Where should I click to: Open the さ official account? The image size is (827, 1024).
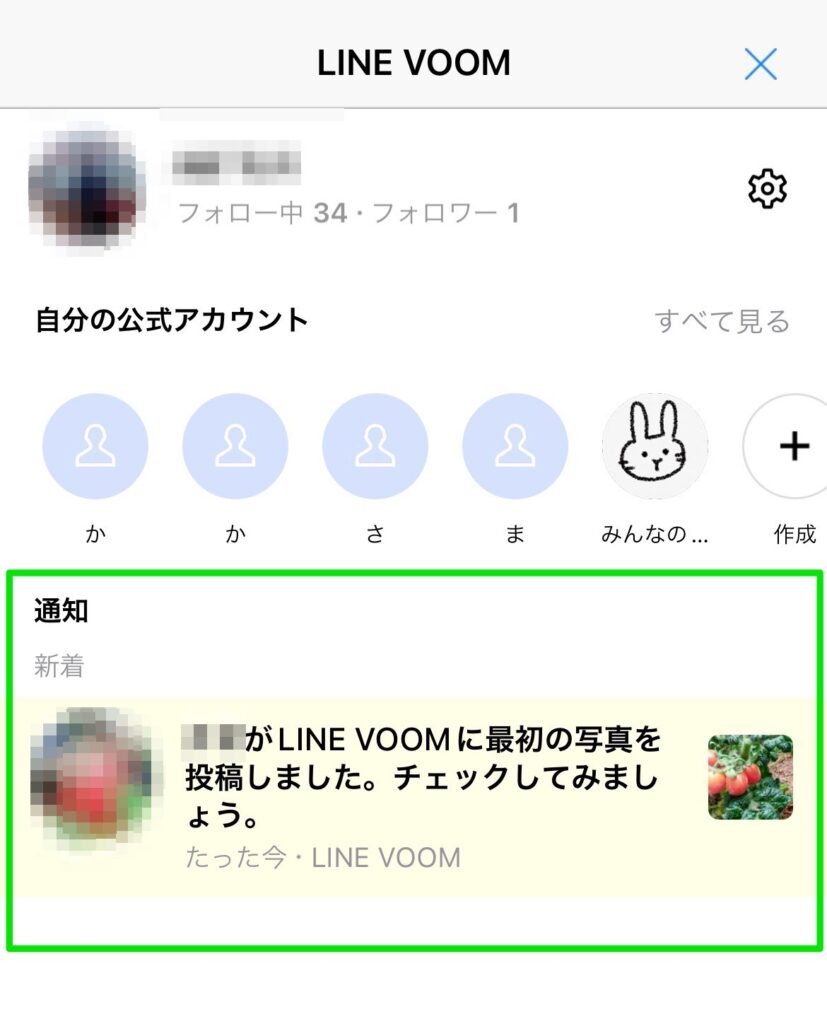pos(375,446)
